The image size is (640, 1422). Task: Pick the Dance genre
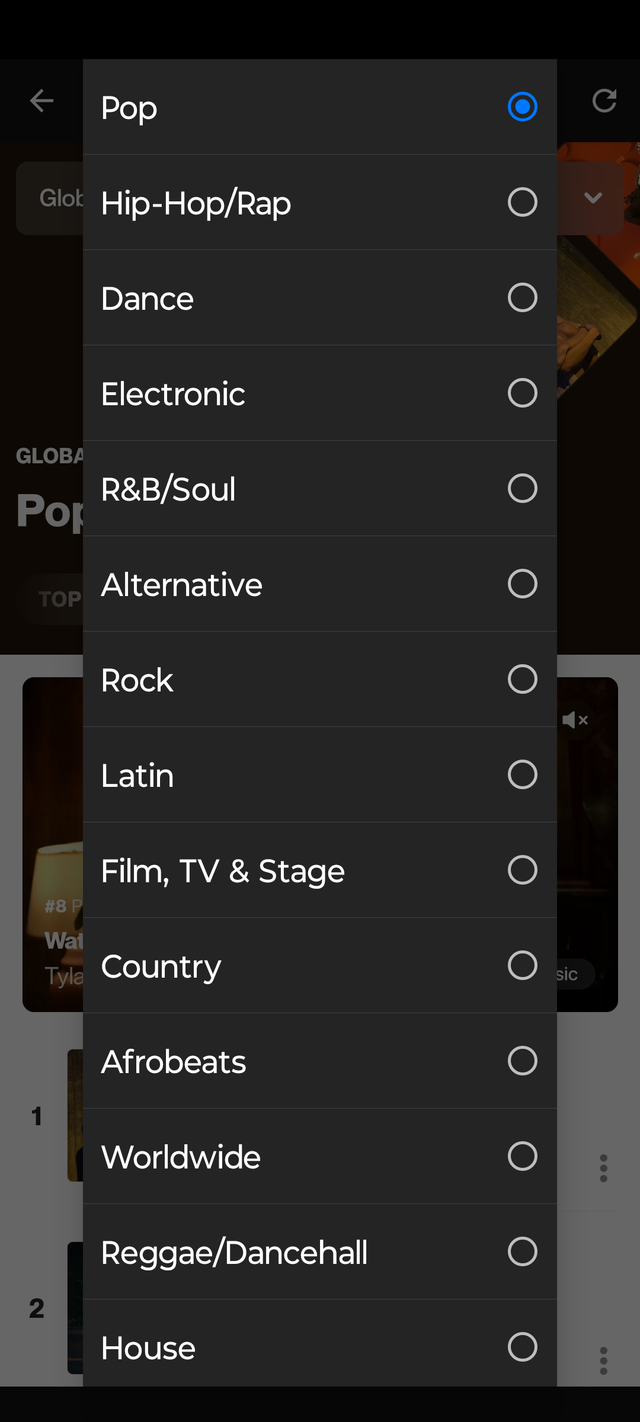click(320, 298)
